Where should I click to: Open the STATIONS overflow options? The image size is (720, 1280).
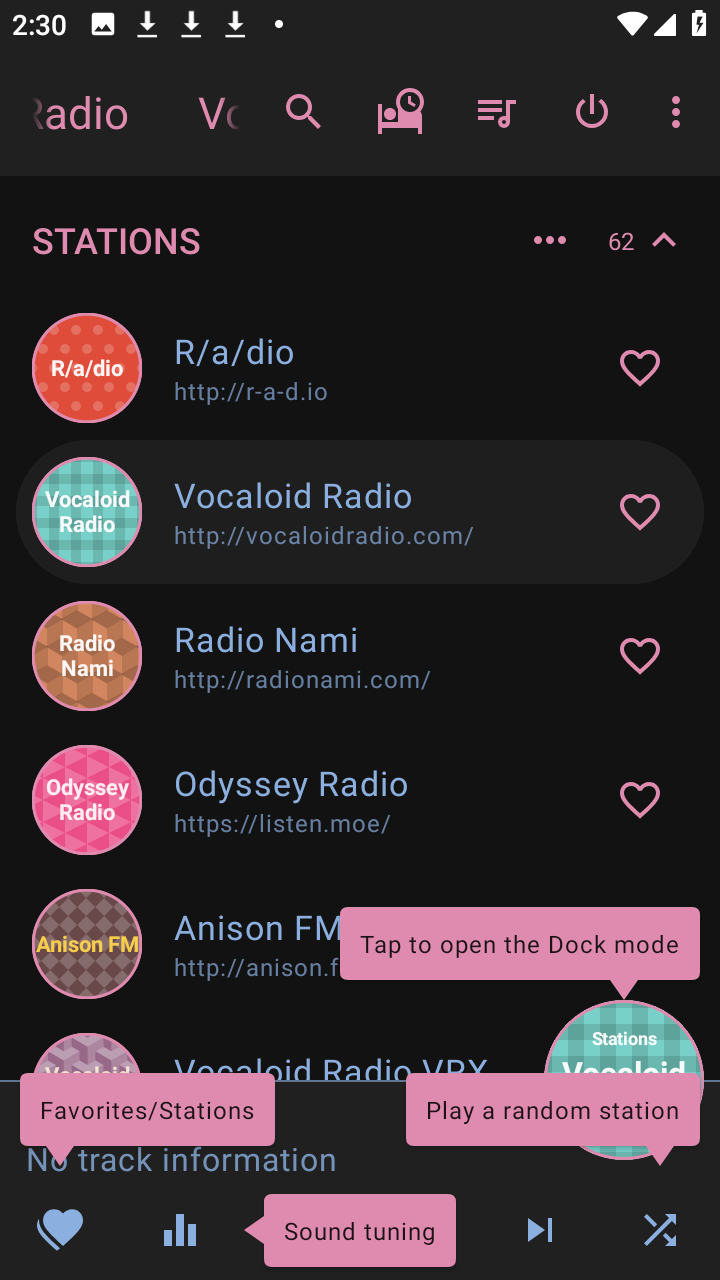pyautogui.click(x=549, y=240)
